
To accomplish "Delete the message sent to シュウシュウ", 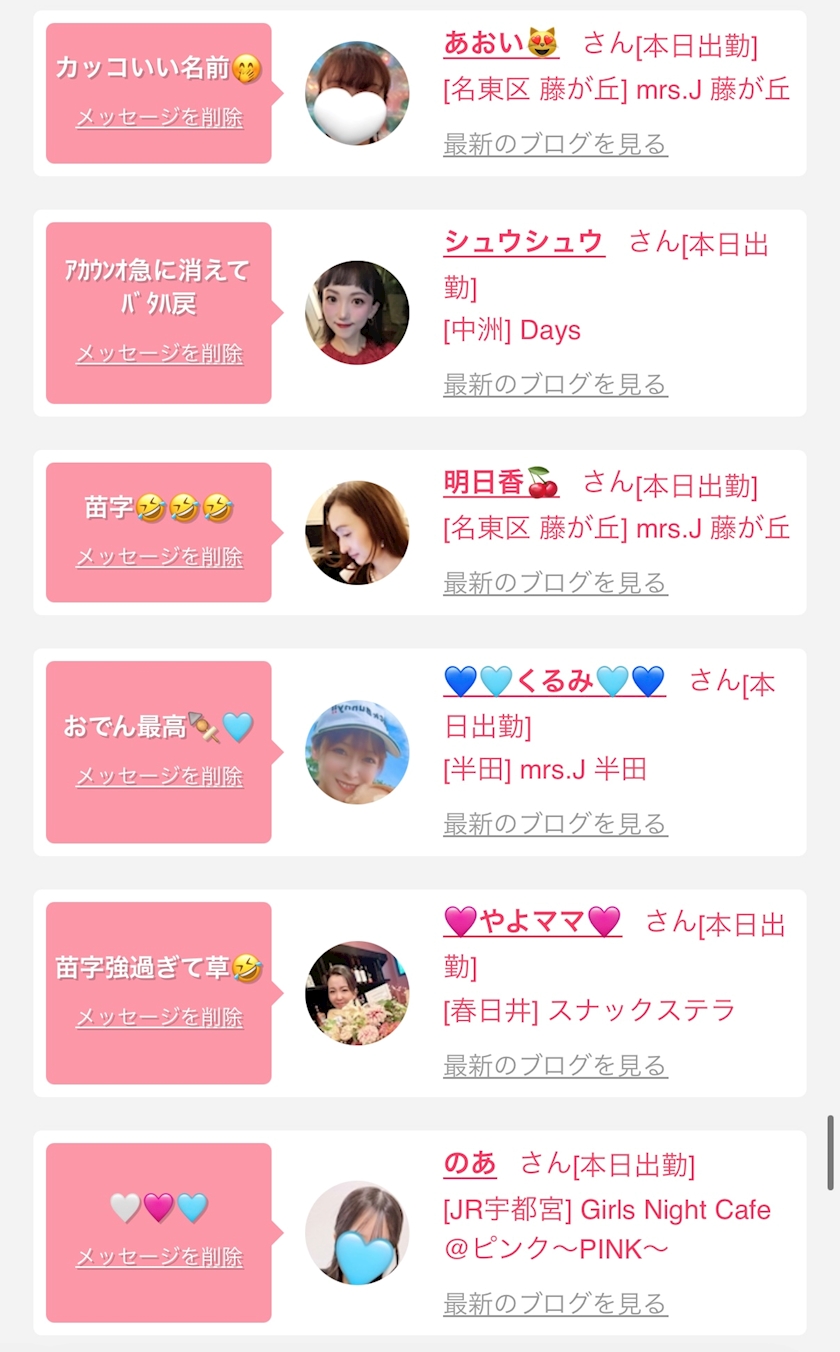I will (159, 353).
